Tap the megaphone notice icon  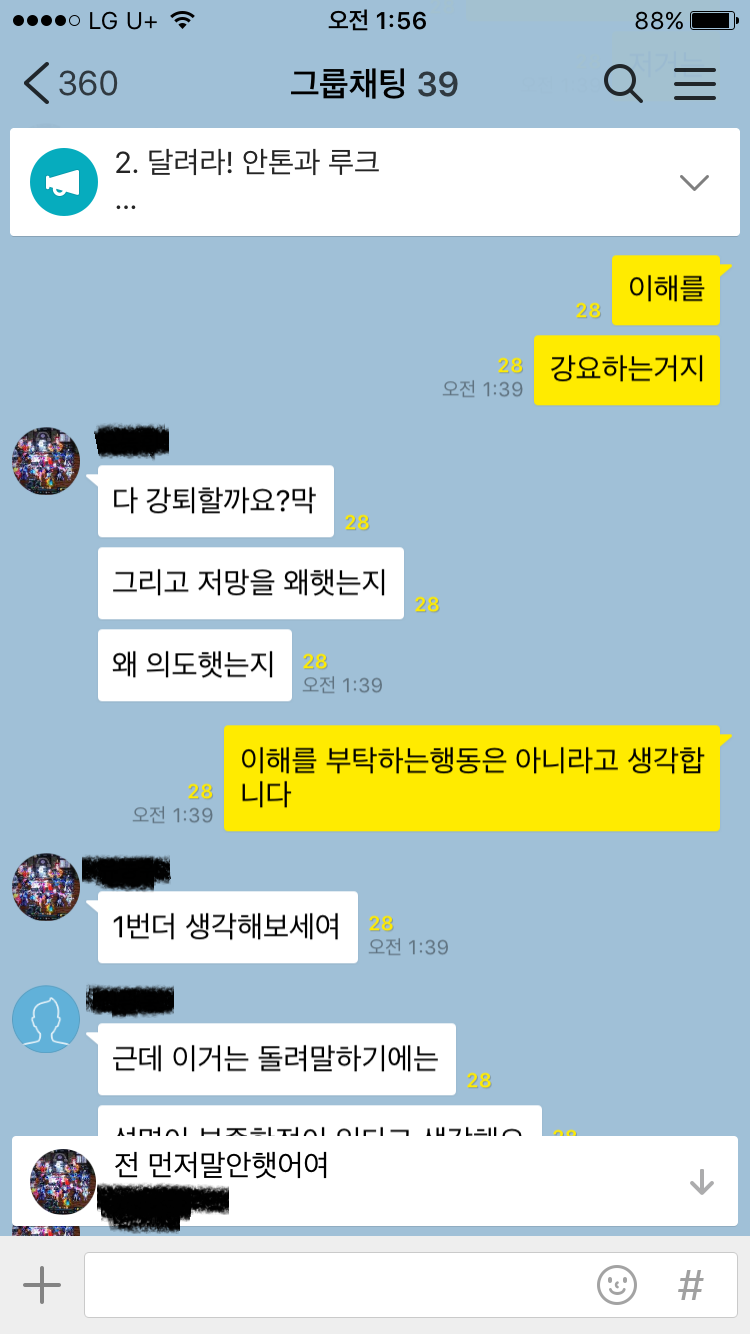63,182
